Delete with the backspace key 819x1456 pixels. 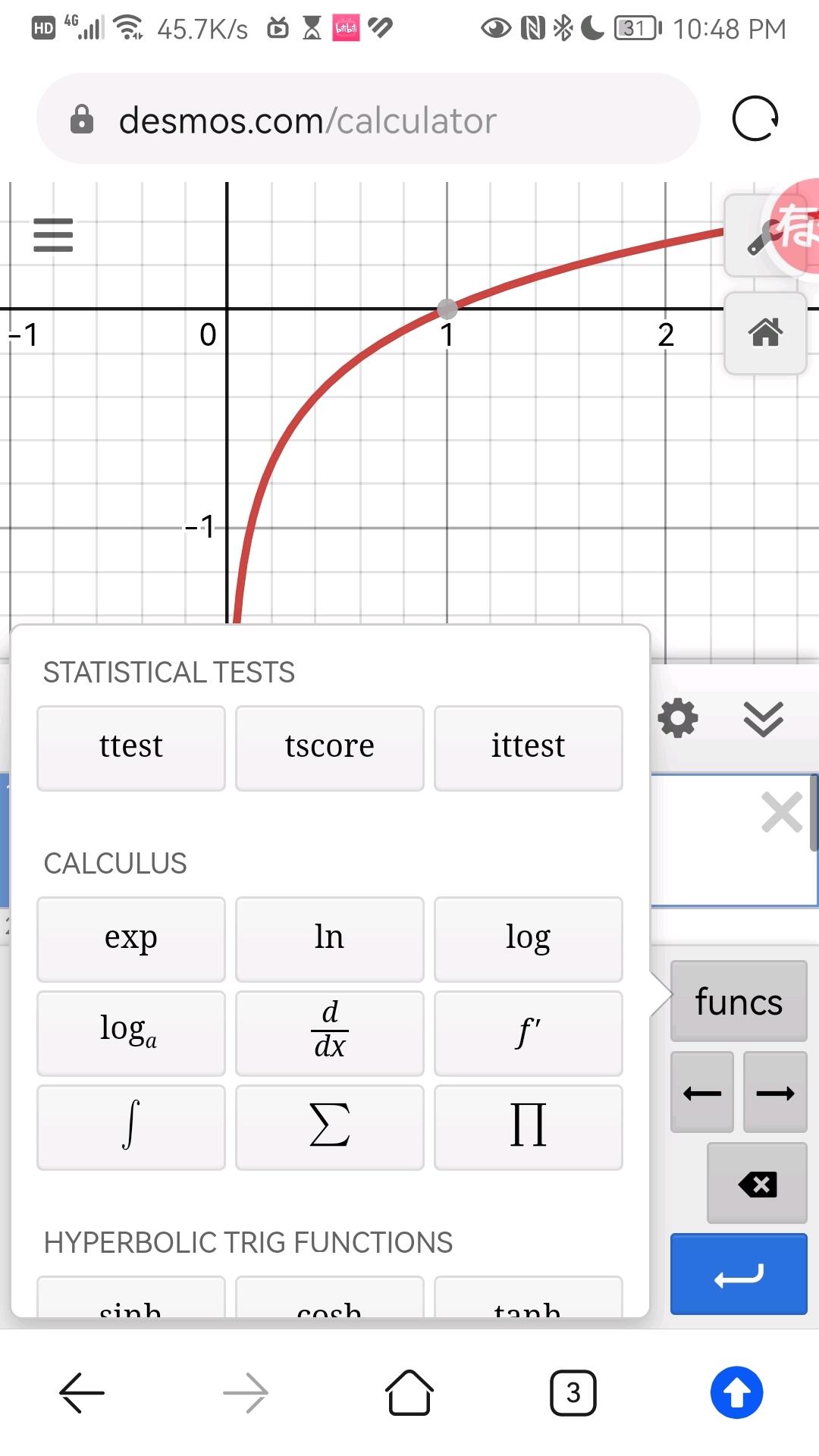click(x=757, y=1184)
